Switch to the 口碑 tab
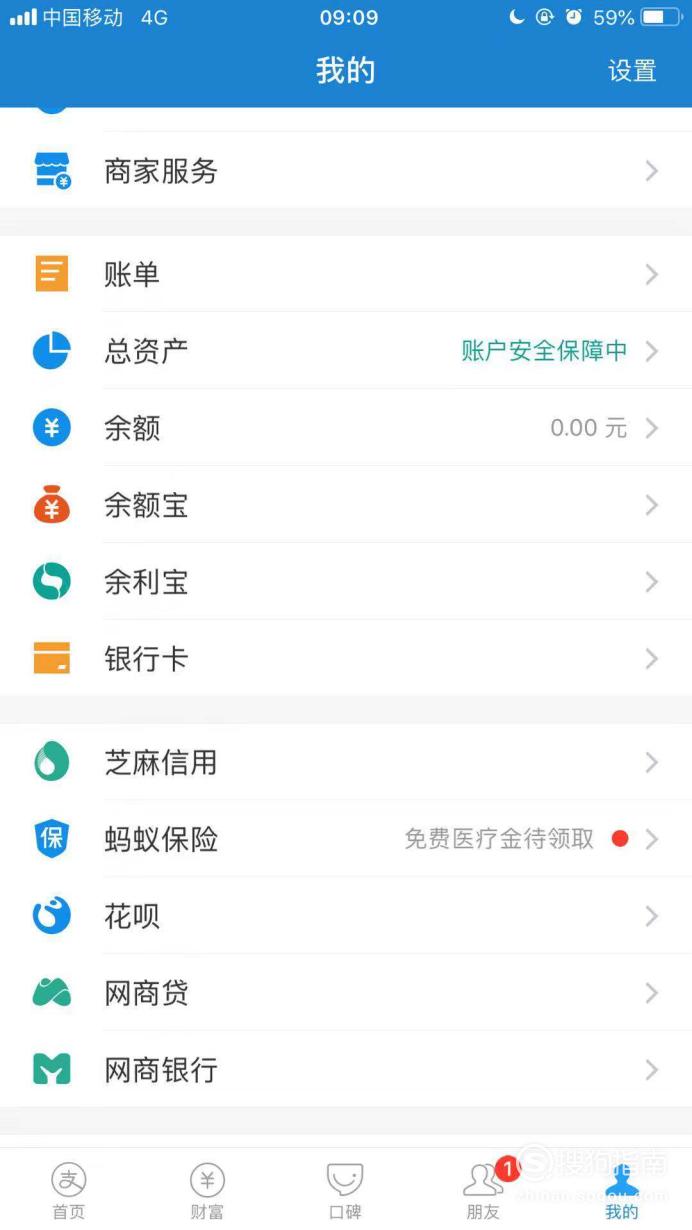Image resolution: width=692 pixels, height=1230 pixels. pos(345,1190)
